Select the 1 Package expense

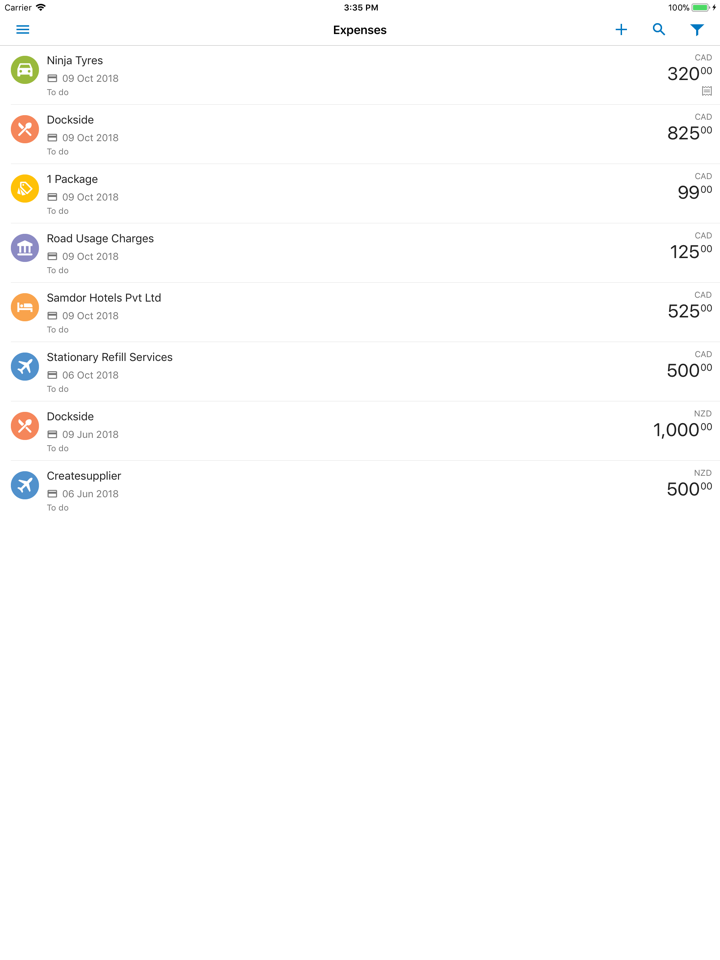(360, 193)
